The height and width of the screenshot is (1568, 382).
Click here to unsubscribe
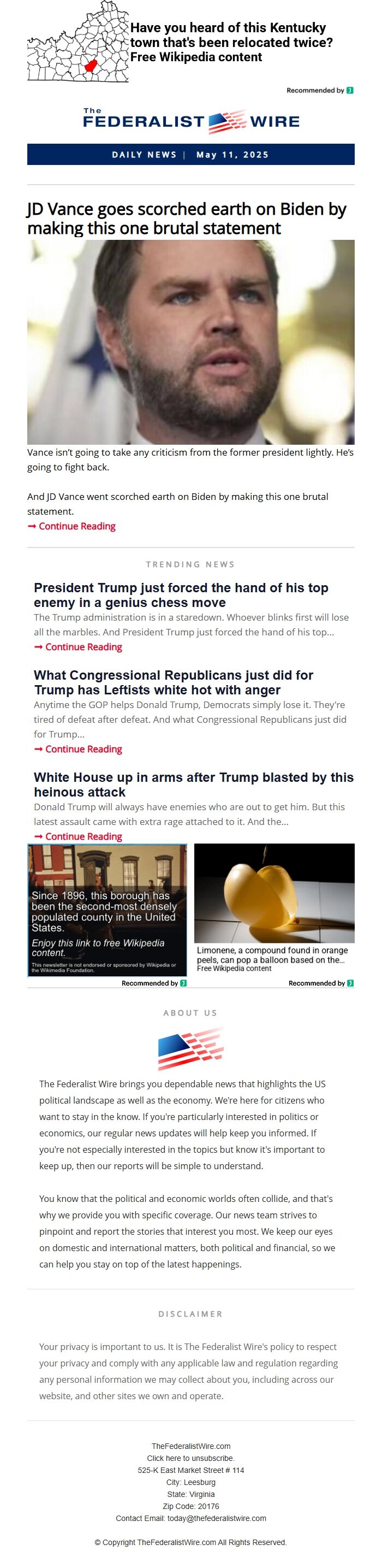pos(190,1458)
